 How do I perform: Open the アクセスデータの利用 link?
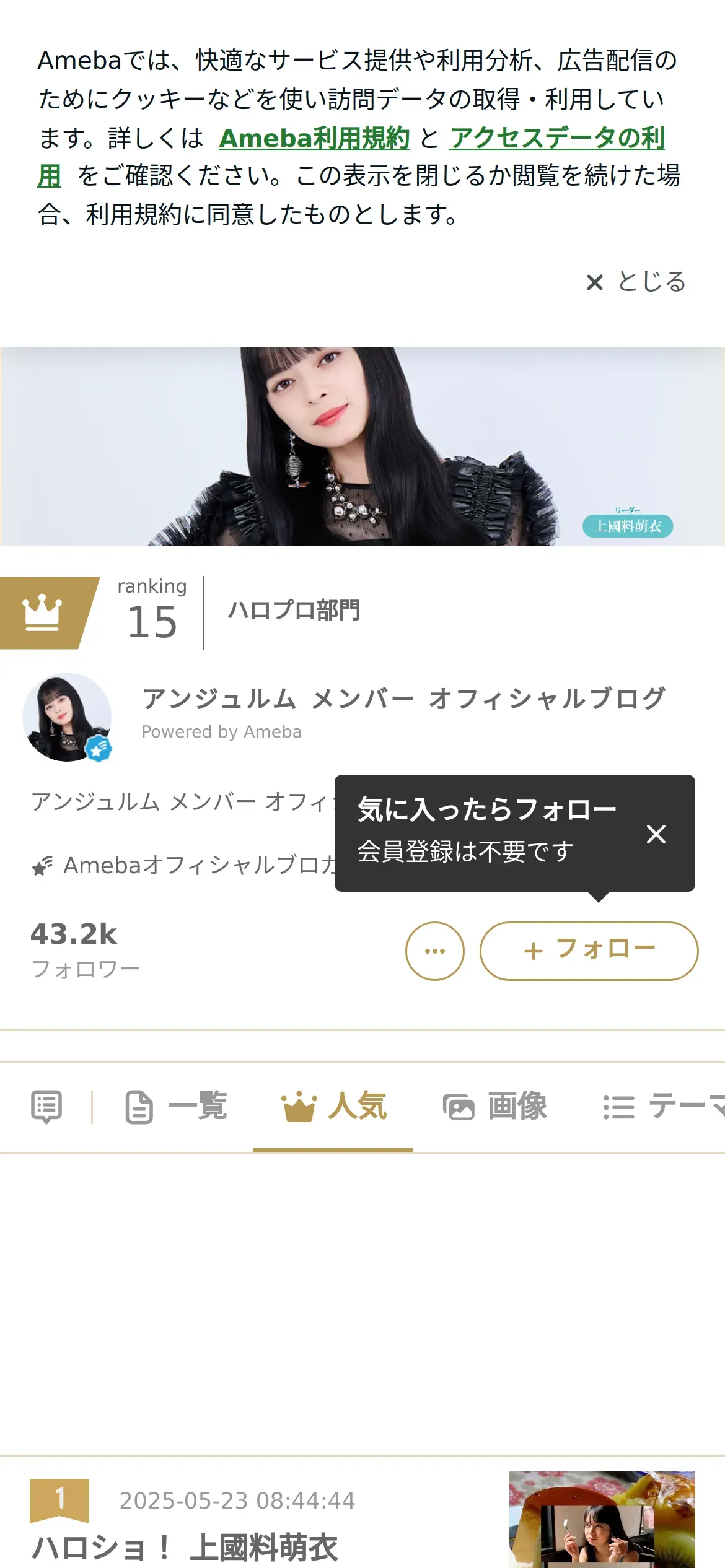coord(557,138)
